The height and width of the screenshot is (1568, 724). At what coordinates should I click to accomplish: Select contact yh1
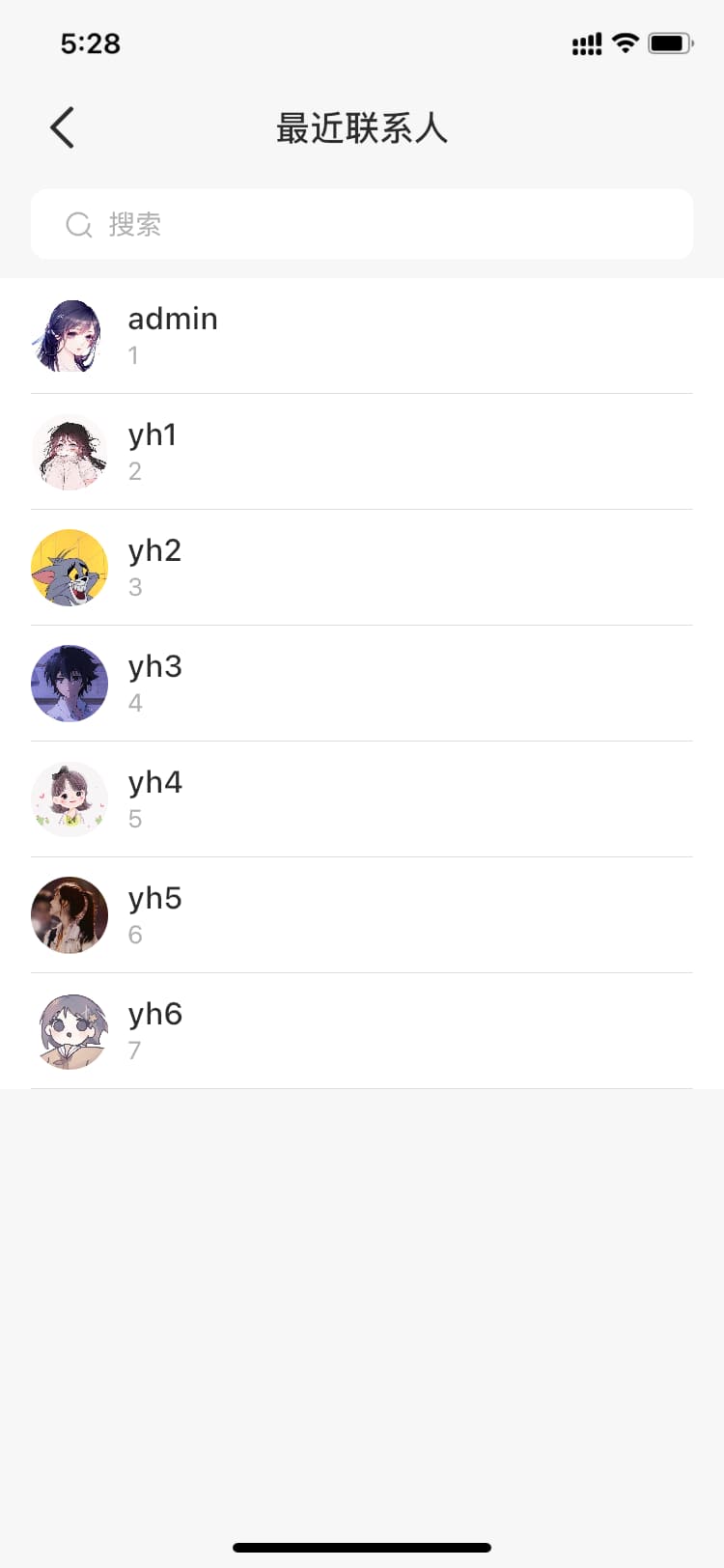point(362,452)
